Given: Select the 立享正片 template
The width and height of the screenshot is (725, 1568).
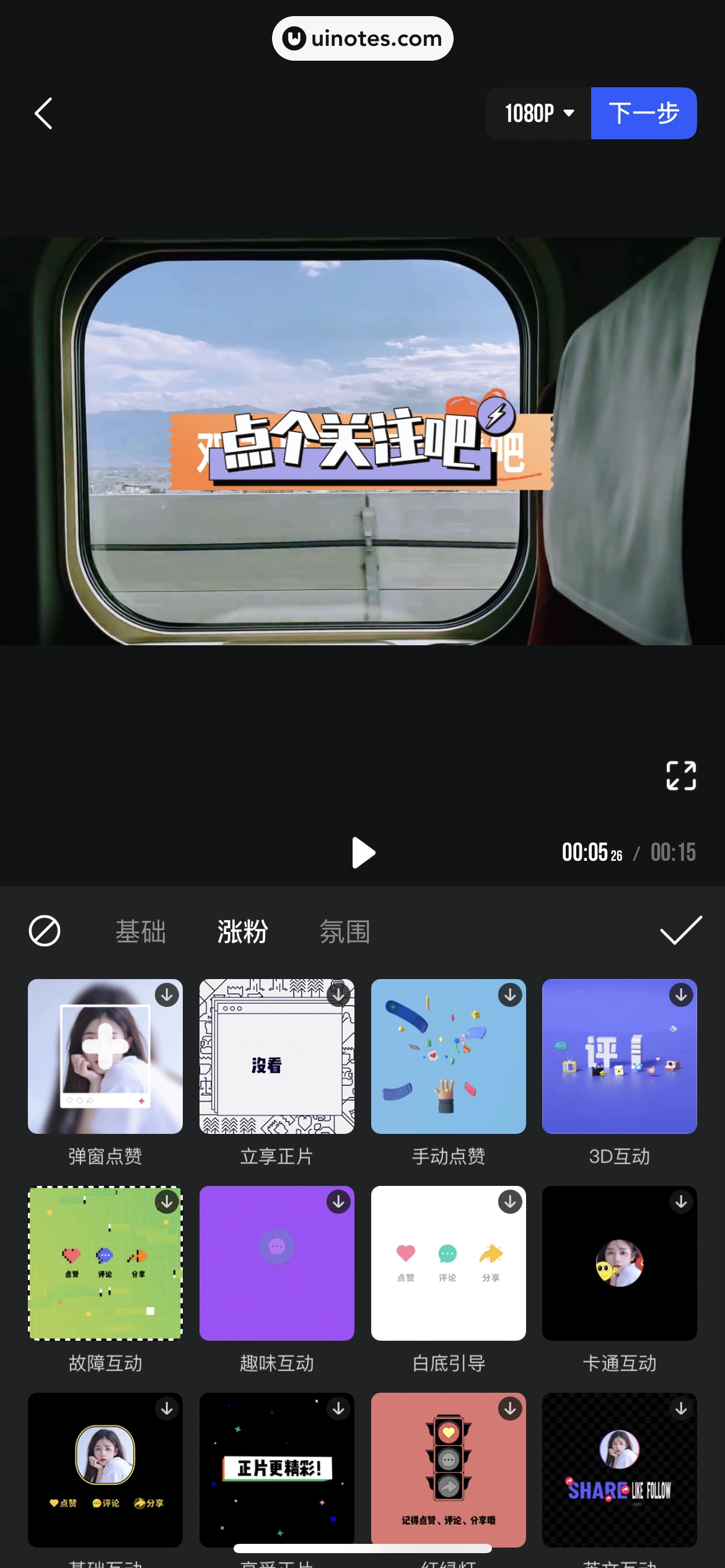Looking at the screenshot, I should 277,1056.
